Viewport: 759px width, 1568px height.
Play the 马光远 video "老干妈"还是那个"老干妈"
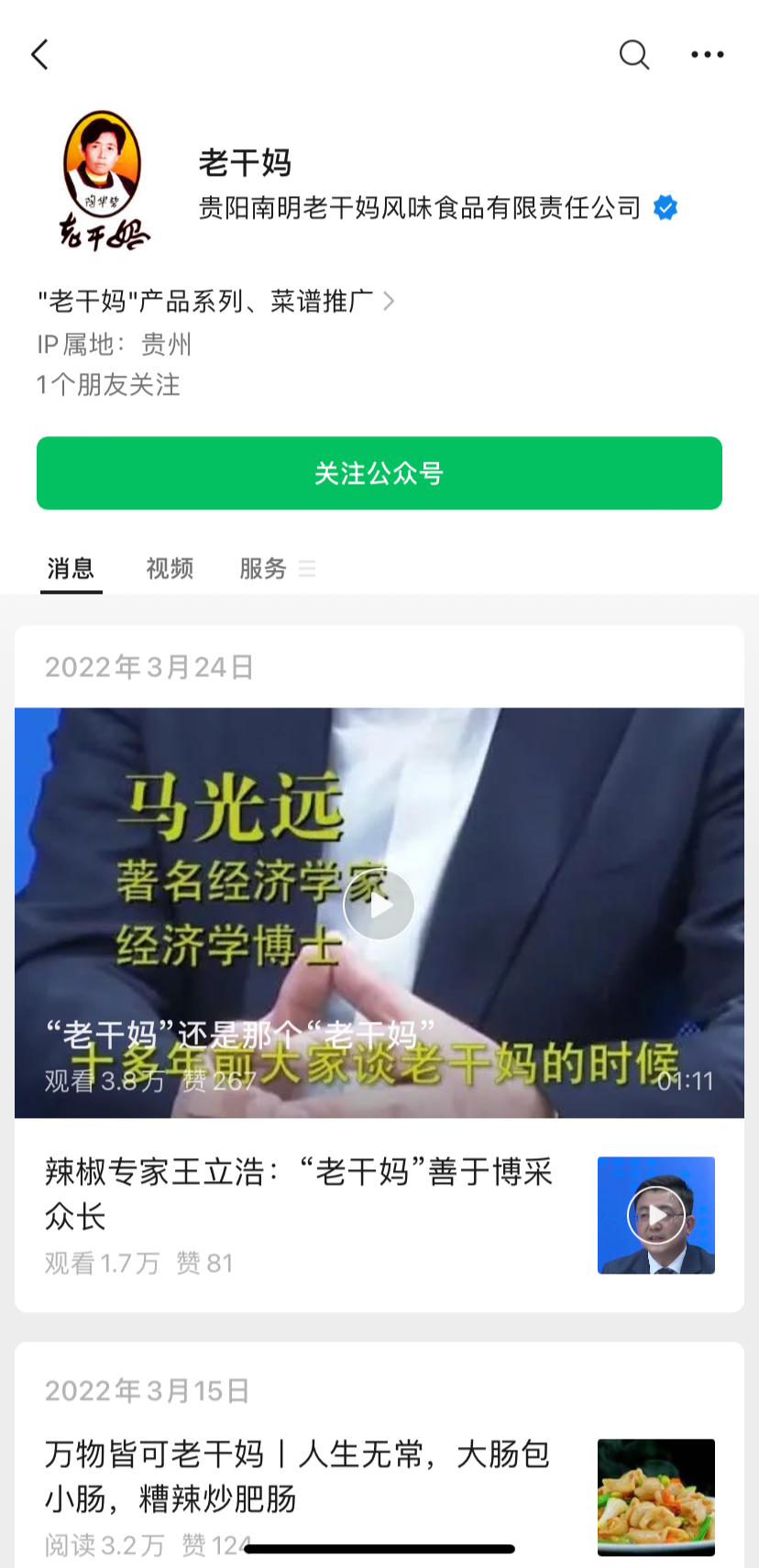click(379, 905)
